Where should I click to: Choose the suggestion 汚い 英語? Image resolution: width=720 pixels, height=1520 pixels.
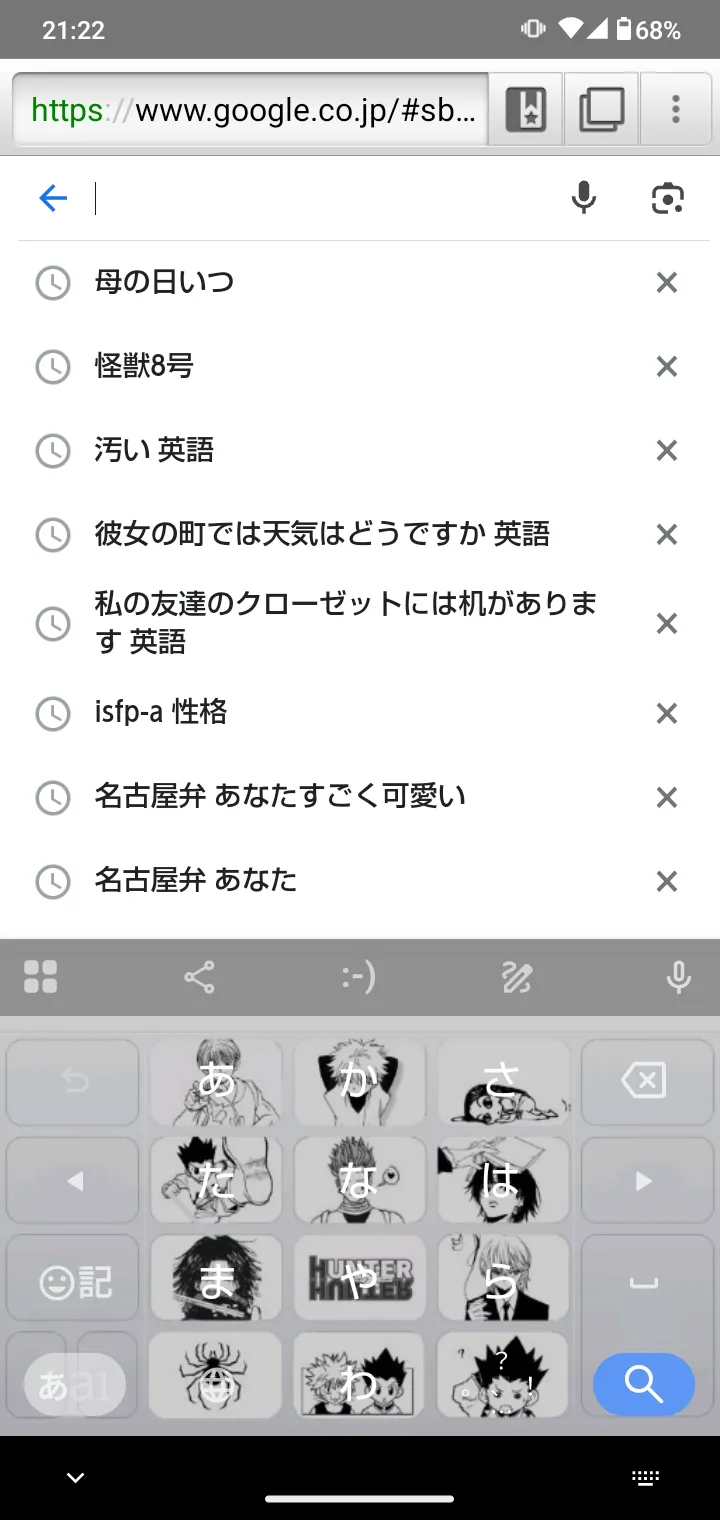click(154, 450)
